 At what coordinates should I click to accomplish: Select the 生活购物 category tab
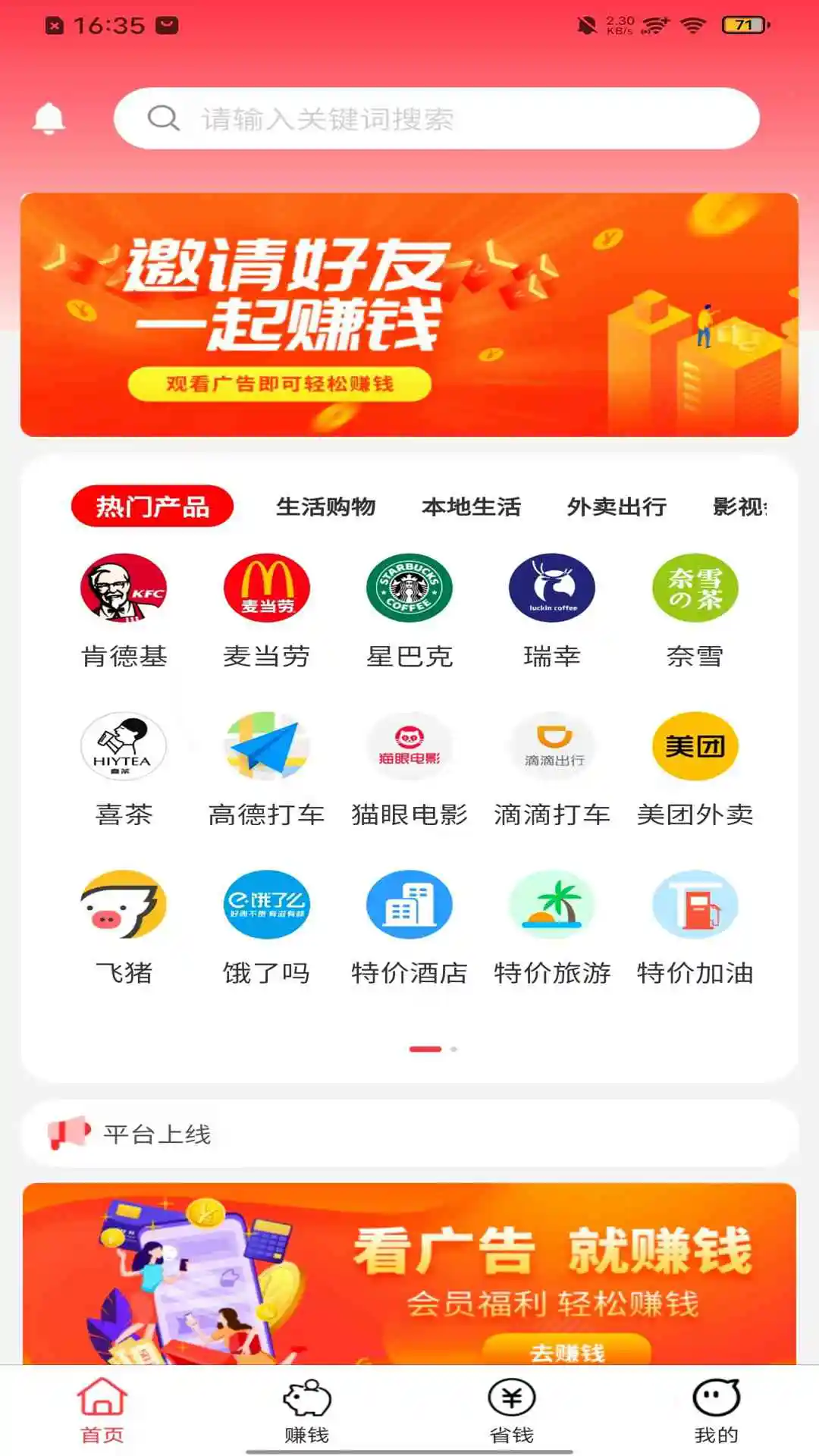tap(325, 507)
